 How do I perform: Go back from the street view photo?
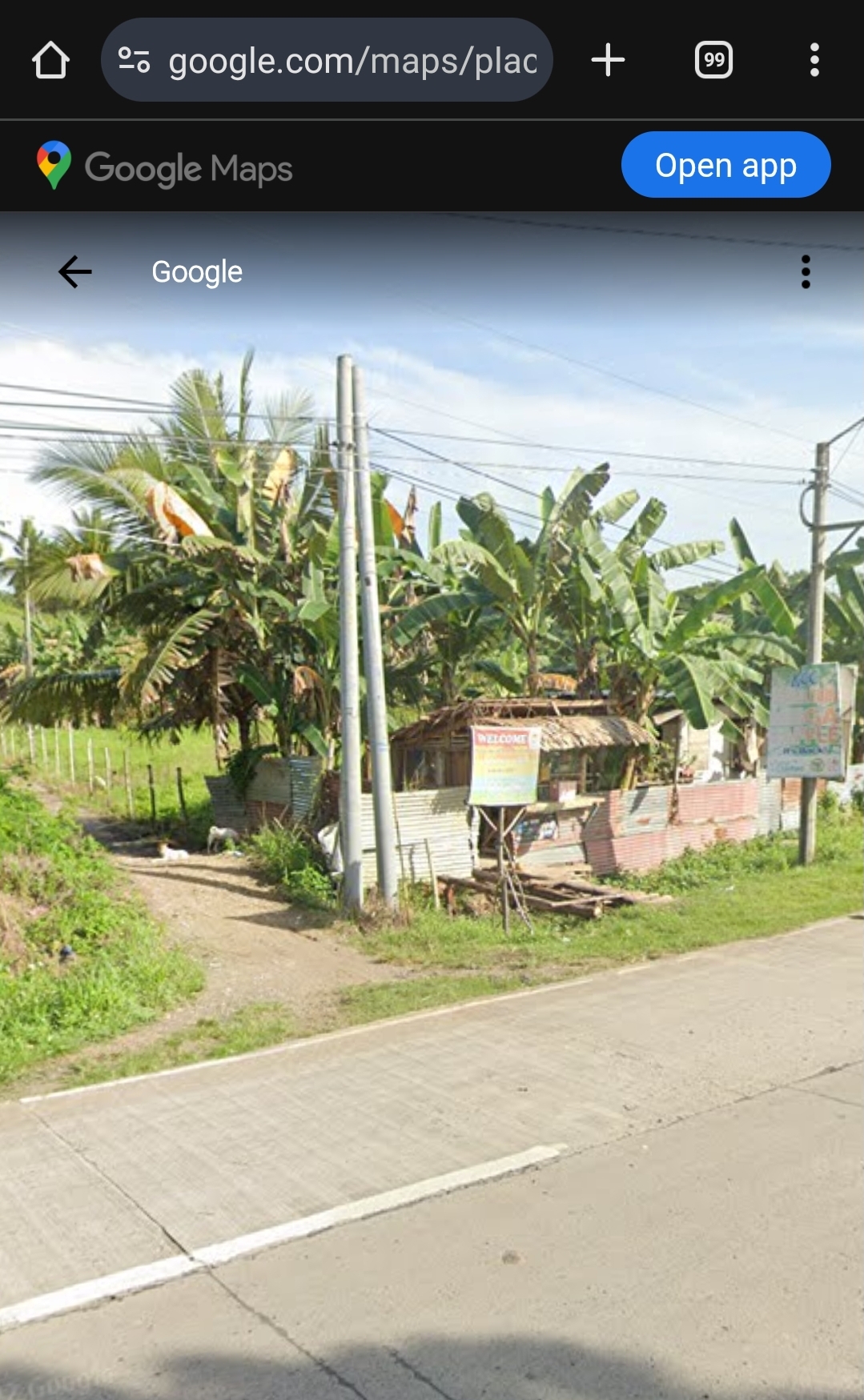coord(75,272)
